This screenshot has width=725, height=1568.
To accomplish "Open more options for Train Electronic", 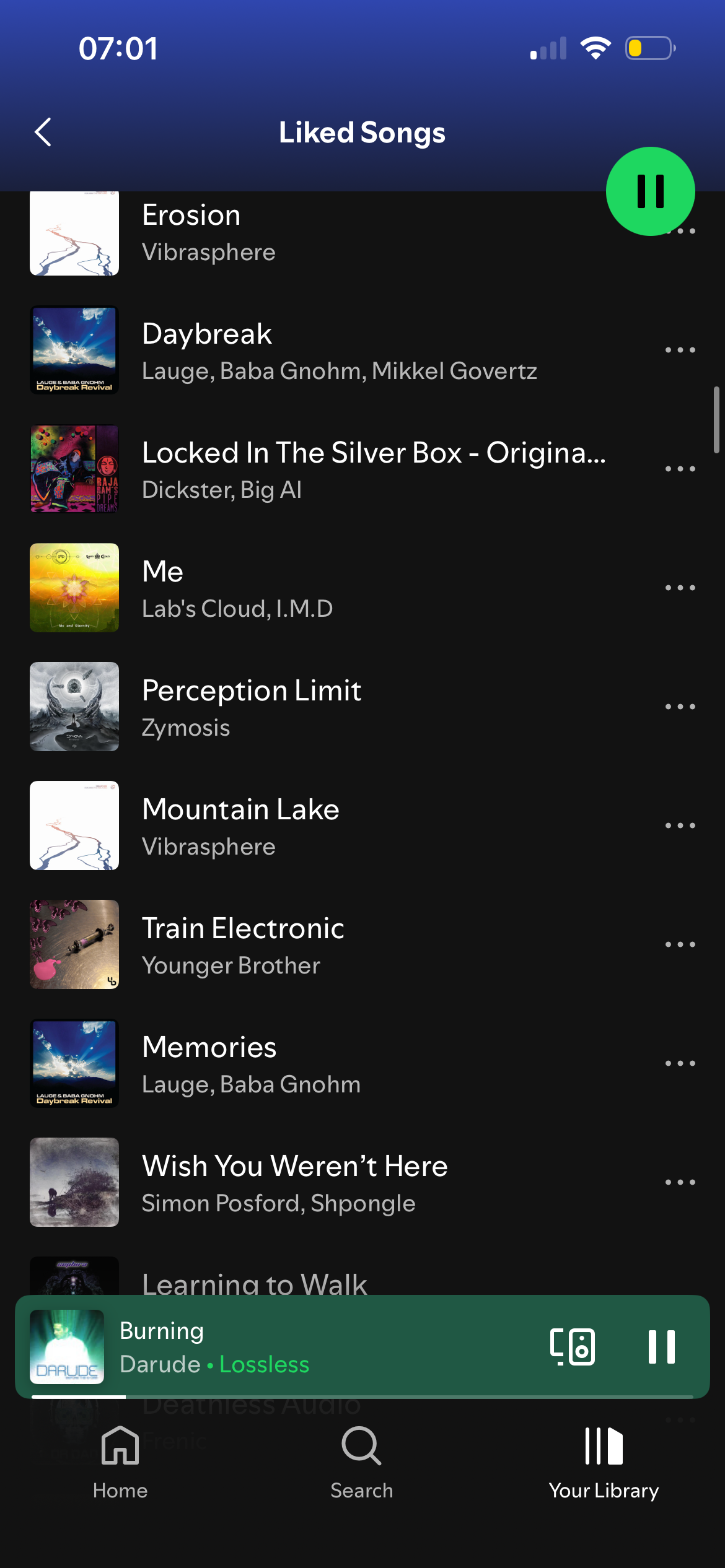I will (x=680, y=945).
